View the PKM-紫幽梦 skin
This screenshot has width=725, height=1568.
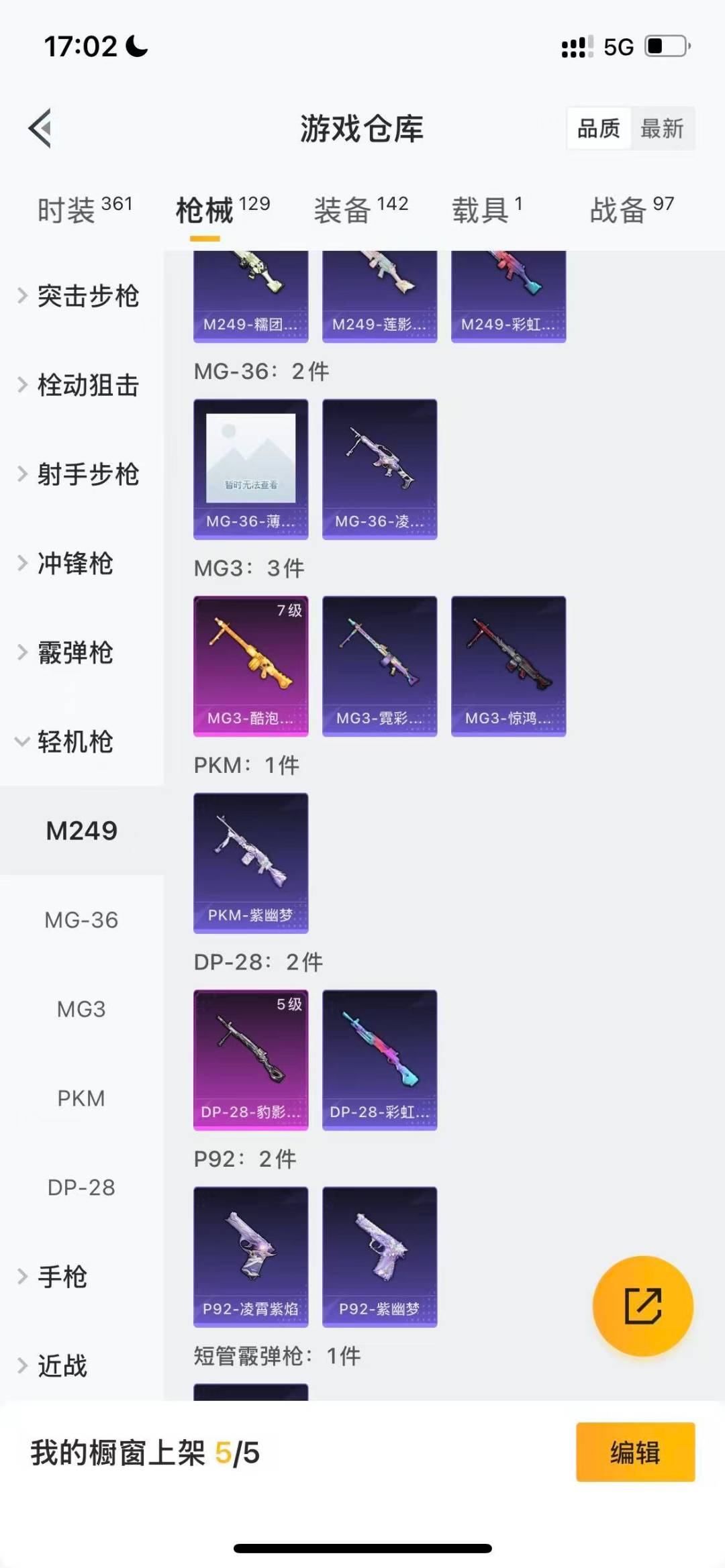click(x=250, y=862)
